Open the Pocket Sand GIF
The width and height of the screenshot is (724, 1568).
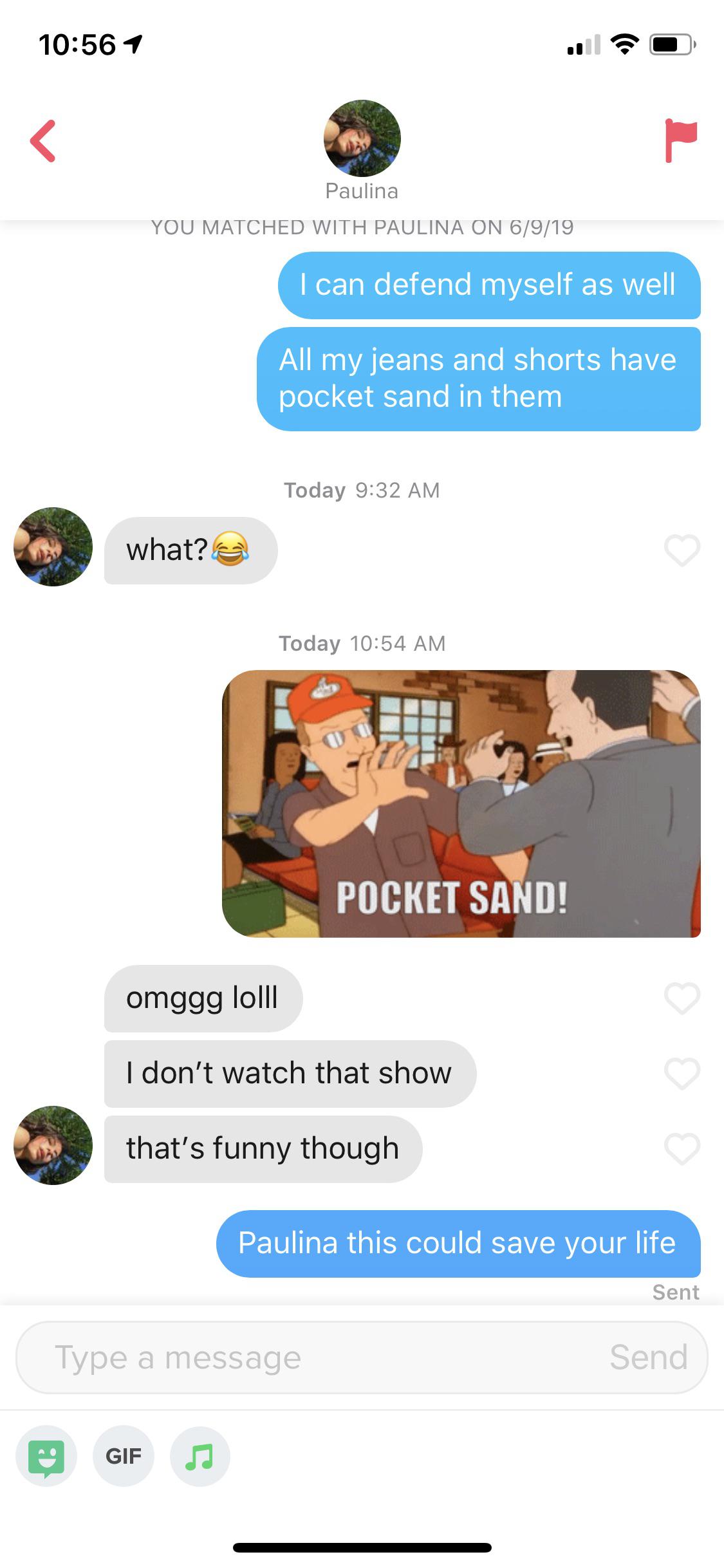461,803
